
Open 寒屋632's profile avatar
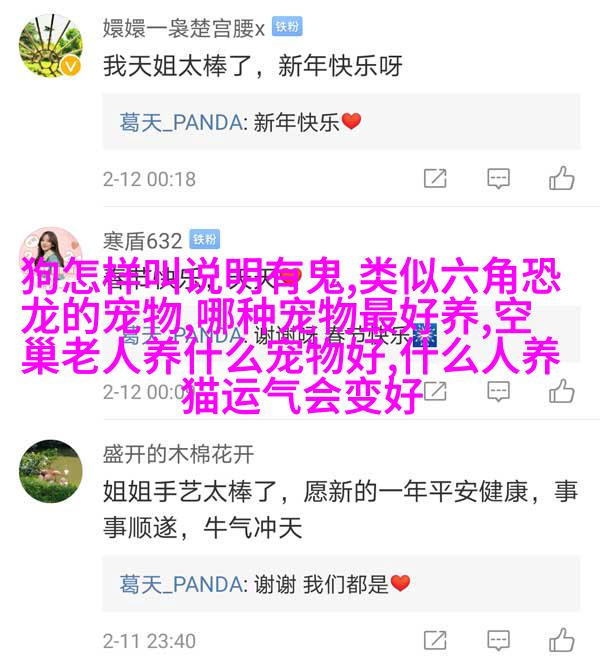pyautogui.click(x=50, y=257)
